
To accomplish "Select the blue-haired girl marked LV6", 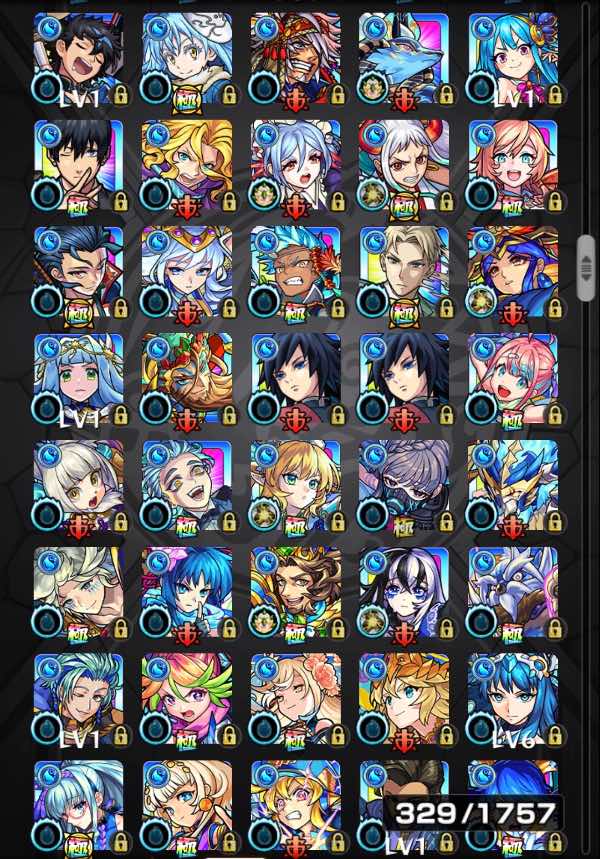I will point(513,699).
